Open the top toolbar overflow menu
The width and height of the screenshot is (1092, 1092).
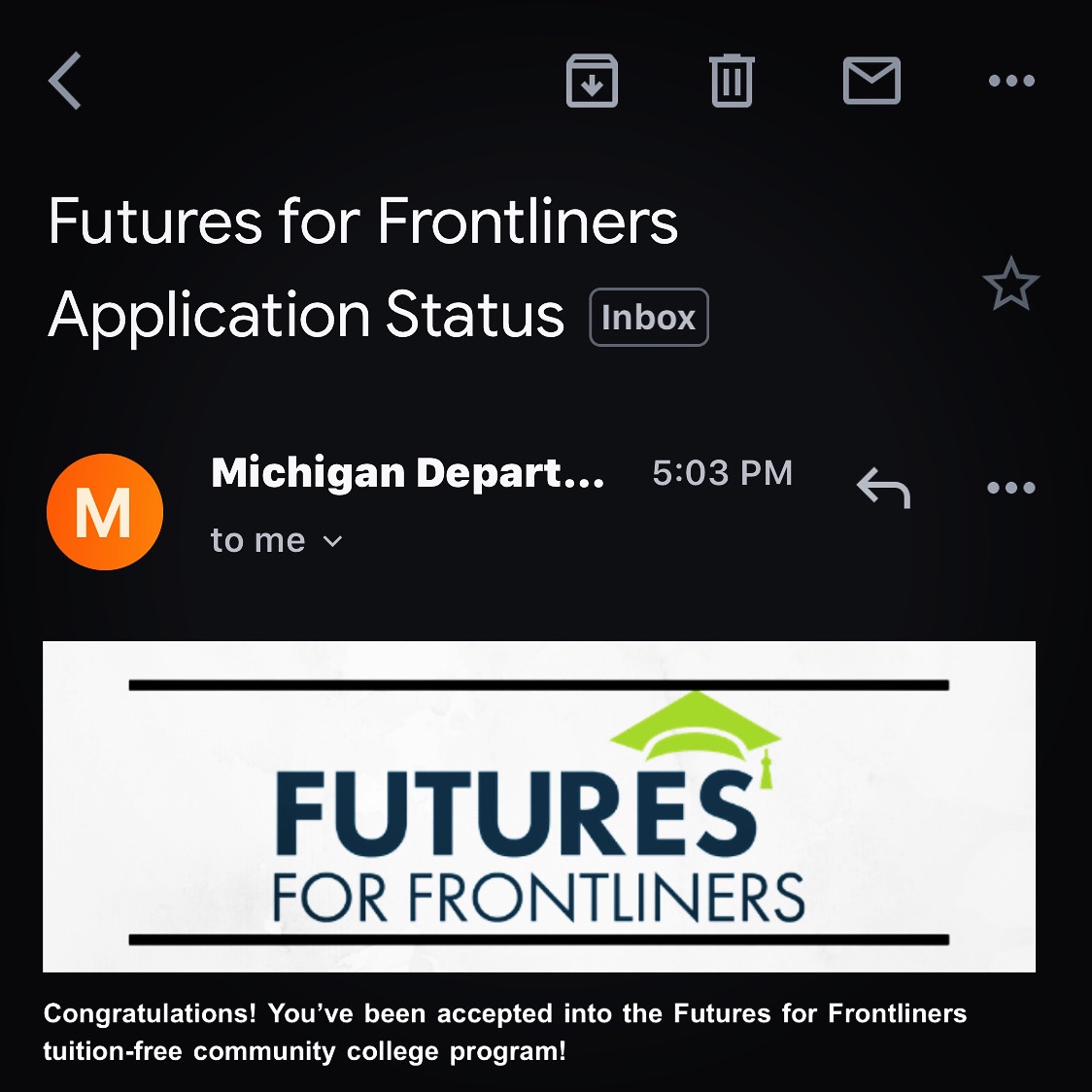coord(1011,81)
